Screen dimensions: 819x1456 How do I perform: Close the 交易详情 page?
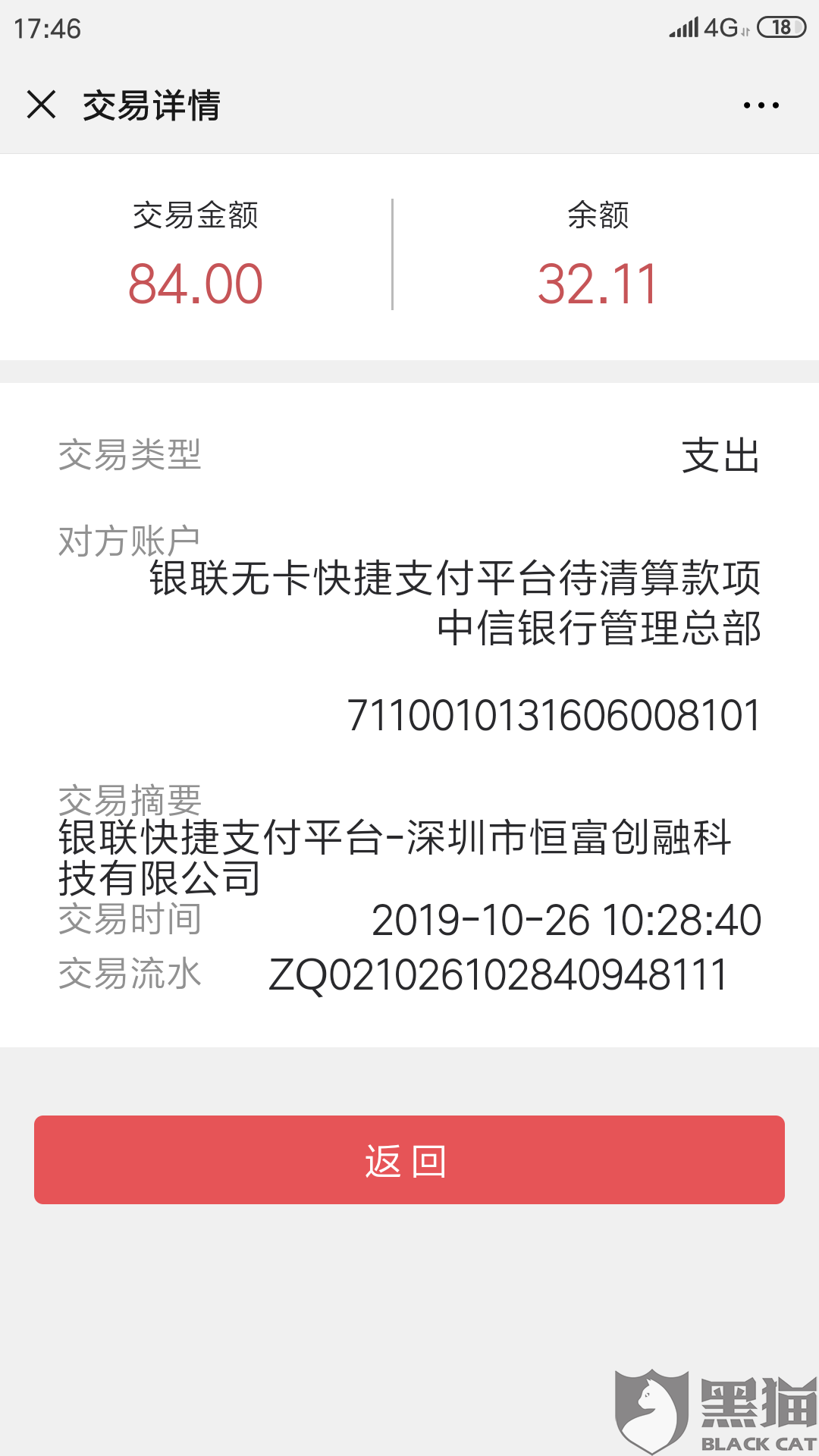42,105
